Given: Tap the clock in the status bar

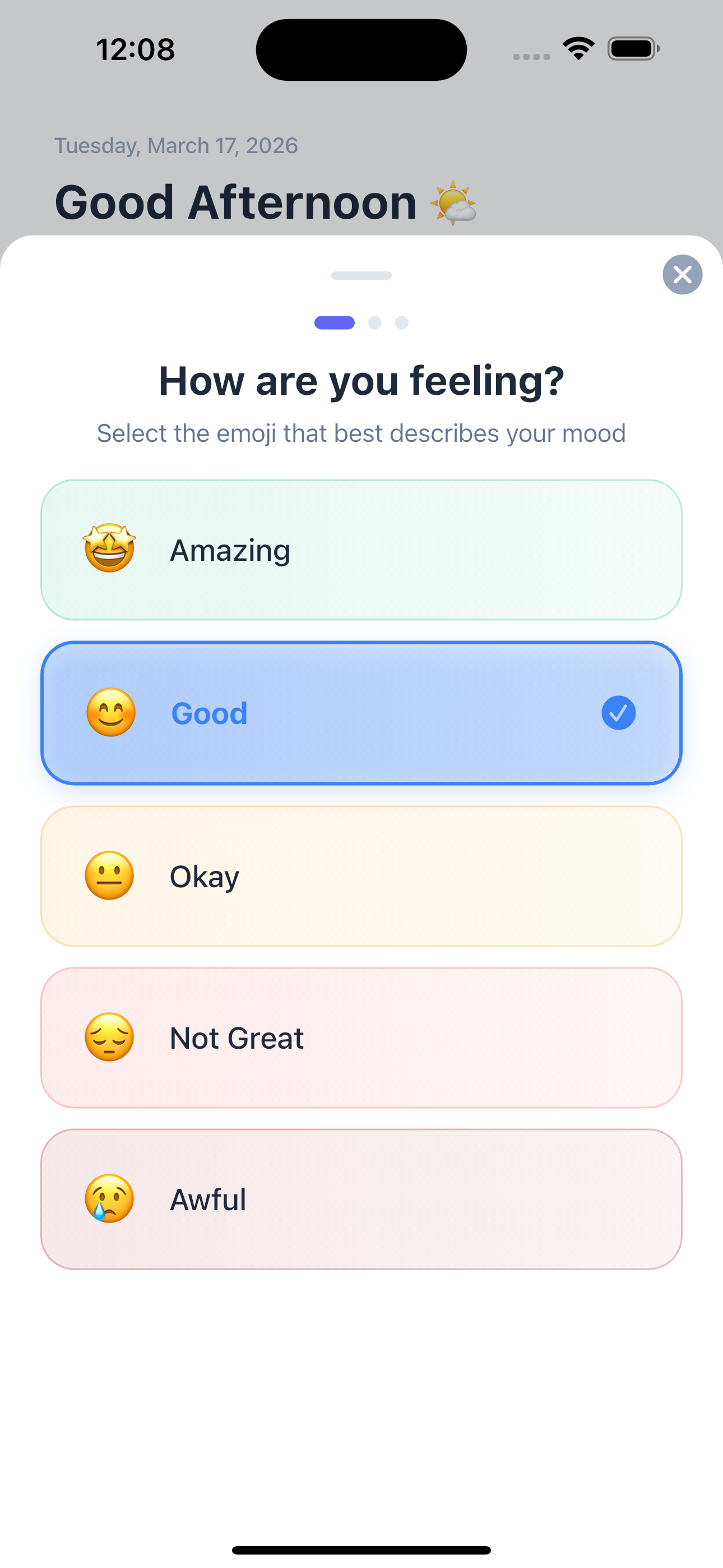Looking at the screenshot, I should (135, 48).
